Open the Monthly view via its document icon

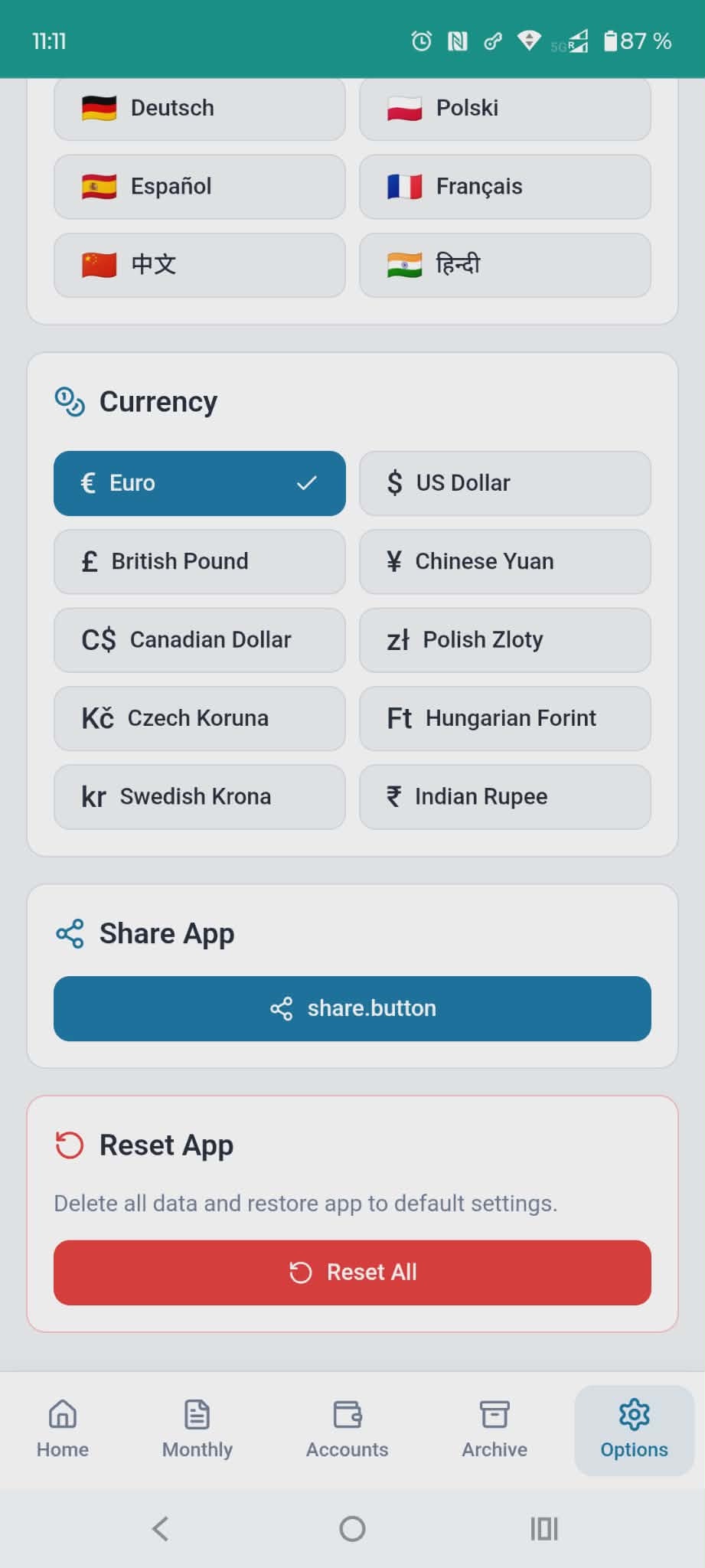[x=197, y=1413]
